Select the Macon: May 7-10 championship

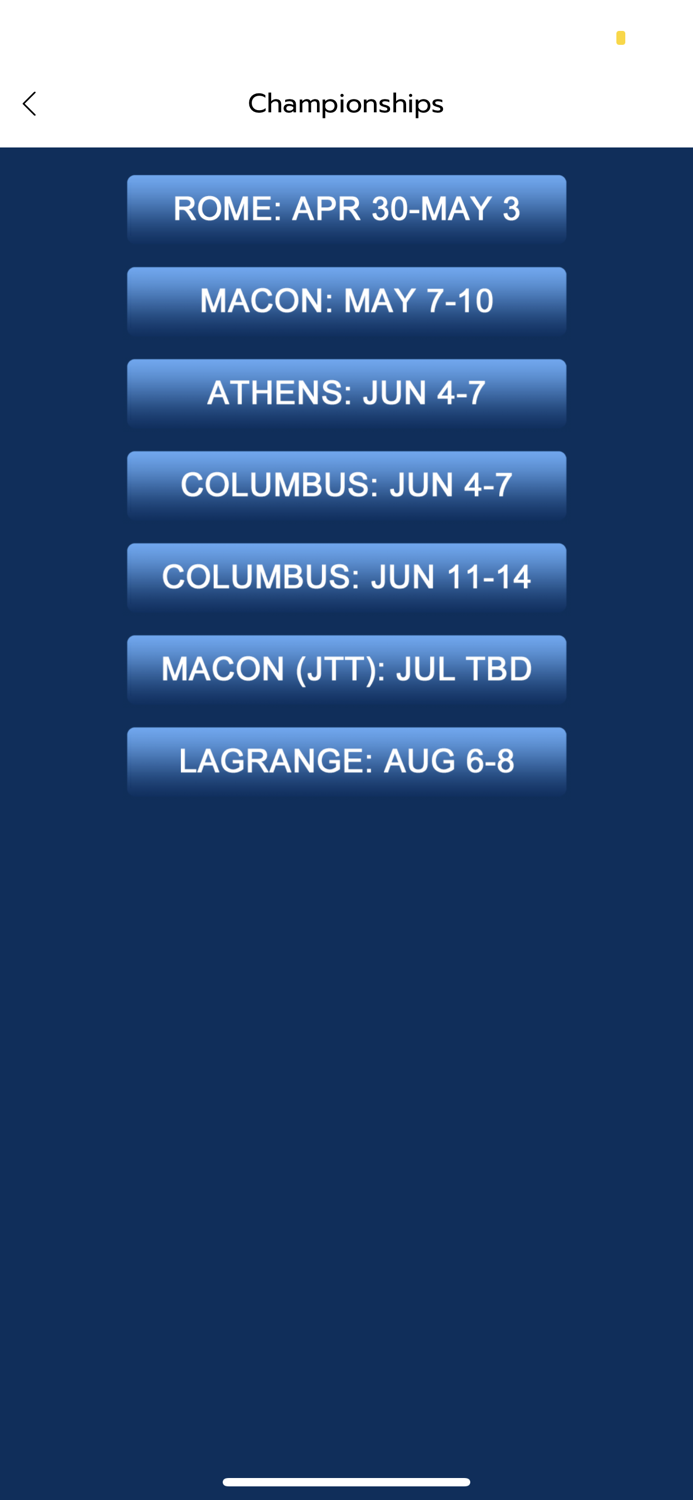click(x=346, y=301)
